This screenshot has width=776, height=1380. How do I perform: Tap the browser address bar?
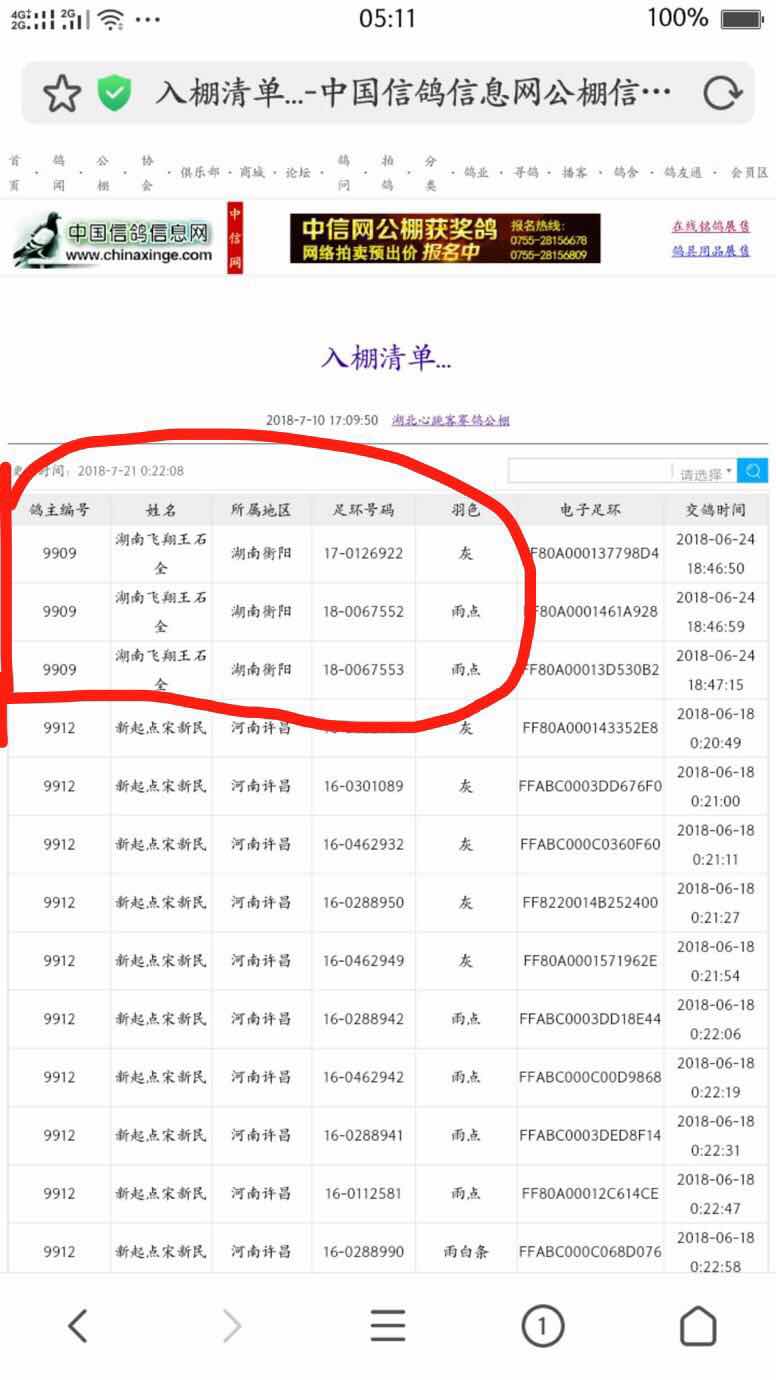[x=388, y=94]
